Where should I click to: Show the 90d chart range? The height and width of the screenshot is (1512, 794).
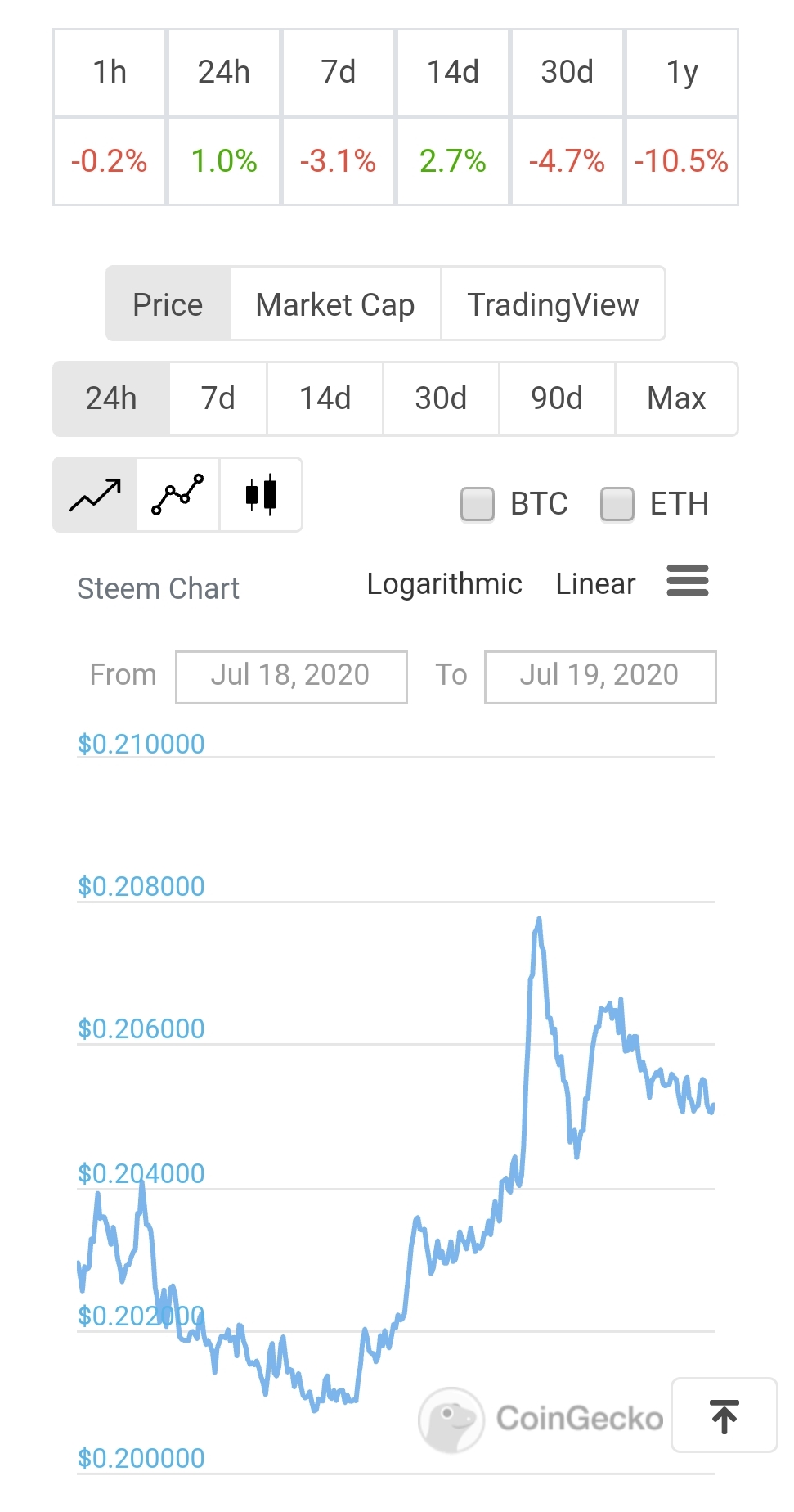tap(557, 398)
